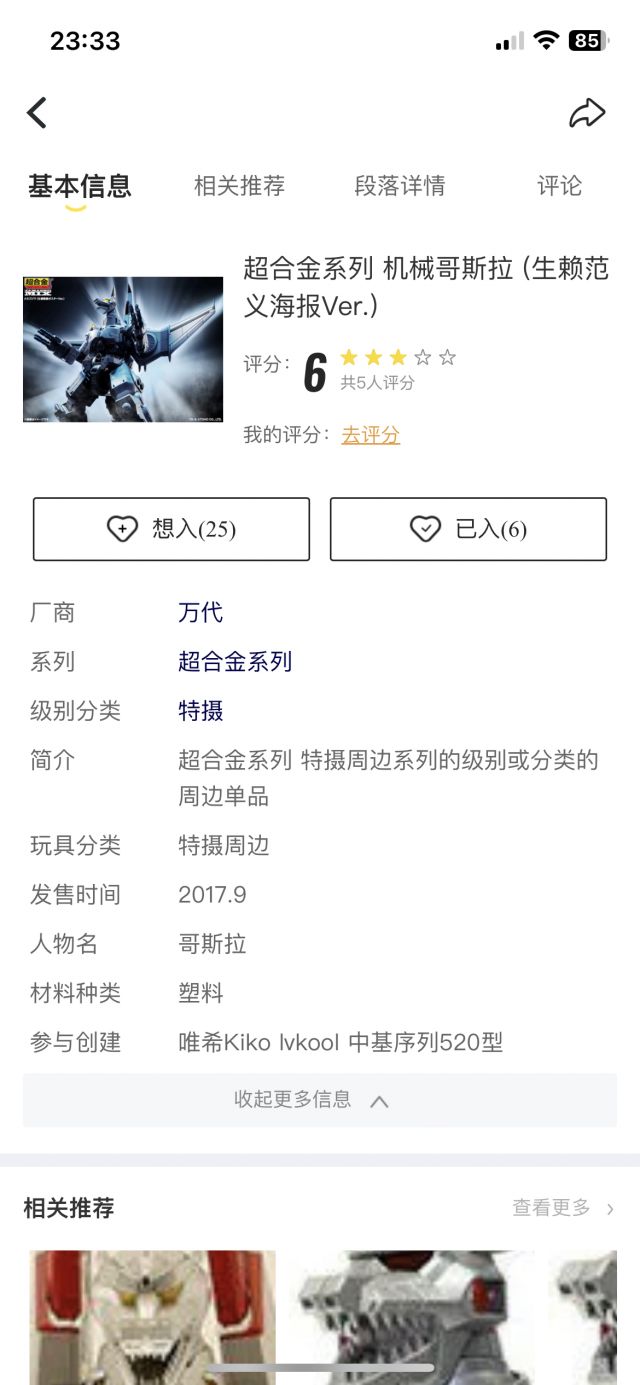The height and width of the screenshot is (1385, 640).
Task: Open the first related recommendation with red shoulders
Action: [152, 1315]
